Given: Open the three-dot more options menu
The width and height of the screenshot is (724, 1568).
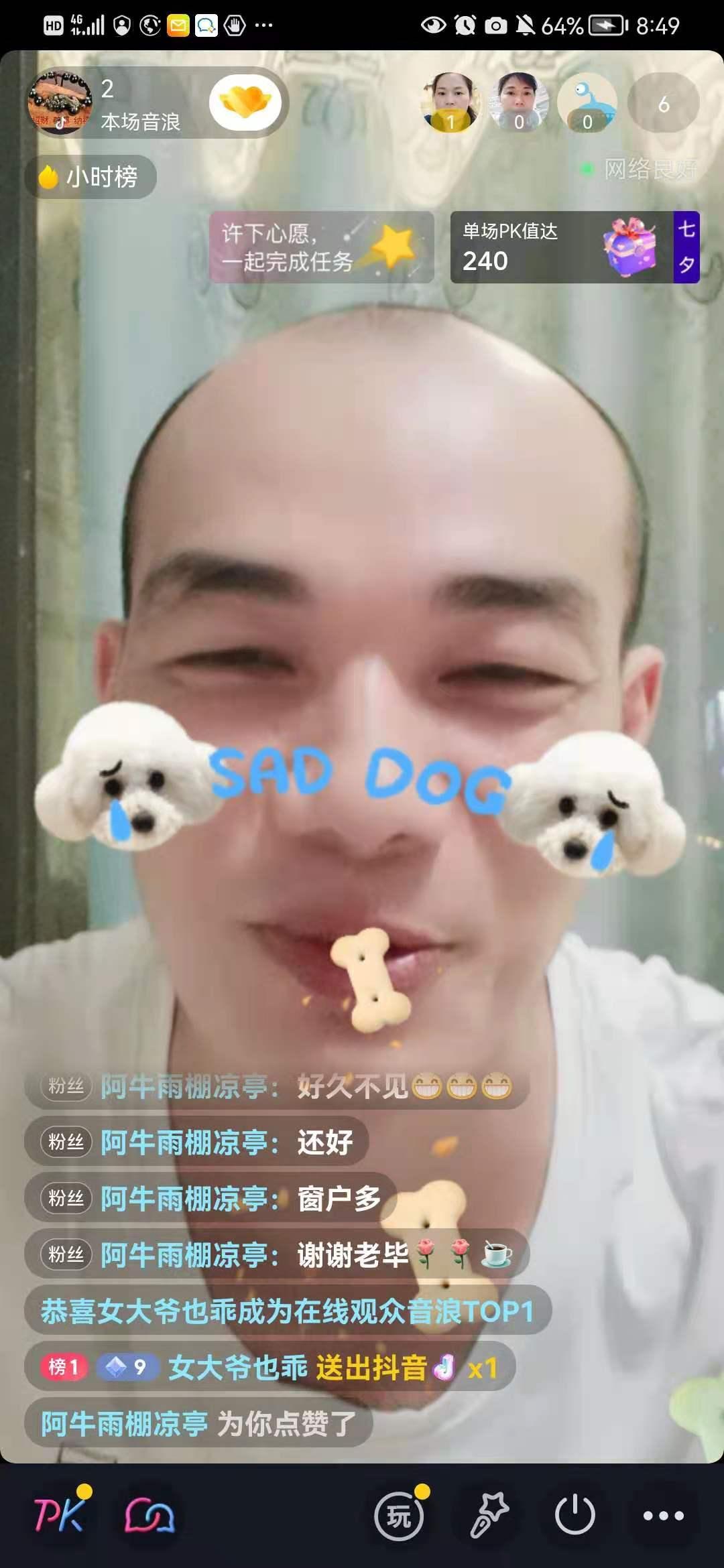Looking at the screenshot, I should tap(663, 1516).
